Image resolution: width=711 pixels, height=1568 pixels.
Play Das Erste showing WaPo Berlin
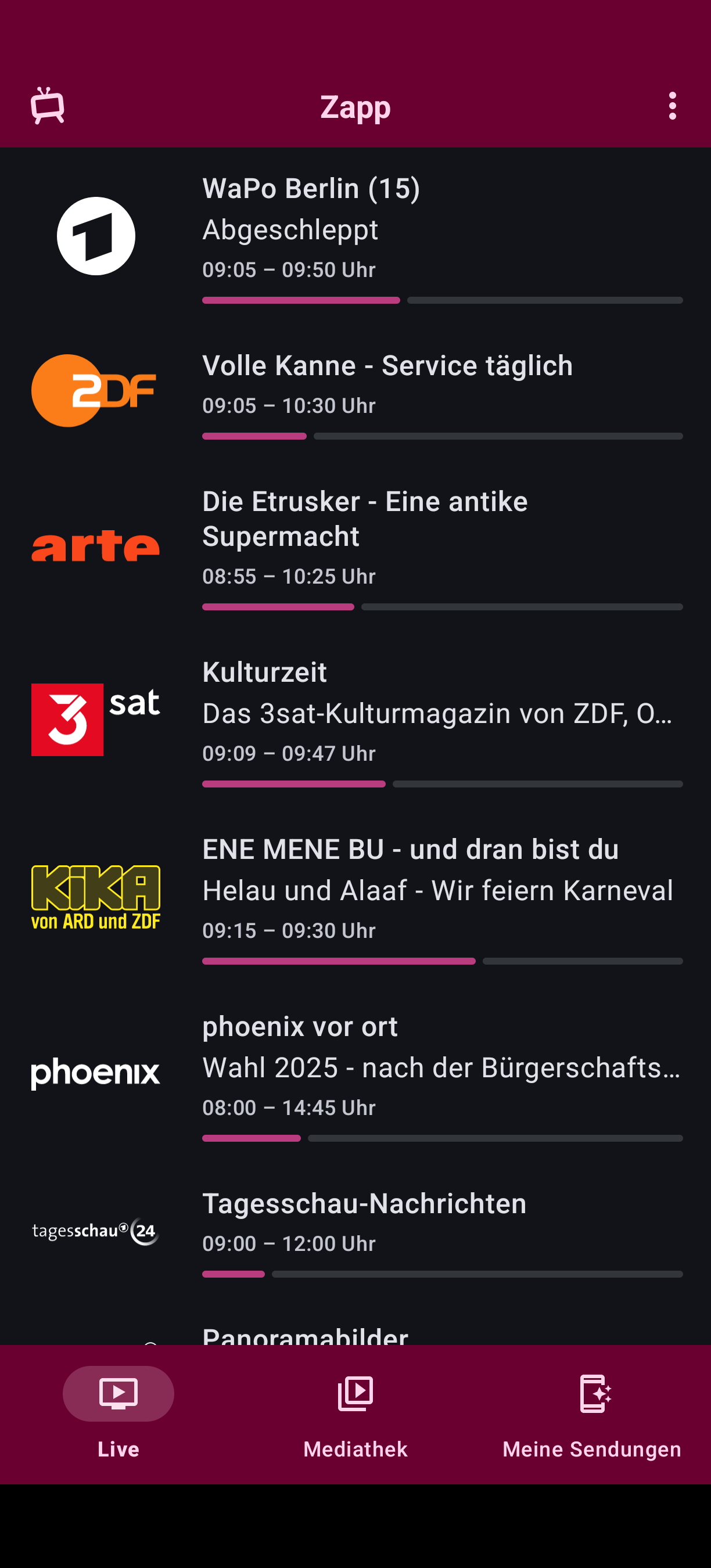(x=355, y=236)
